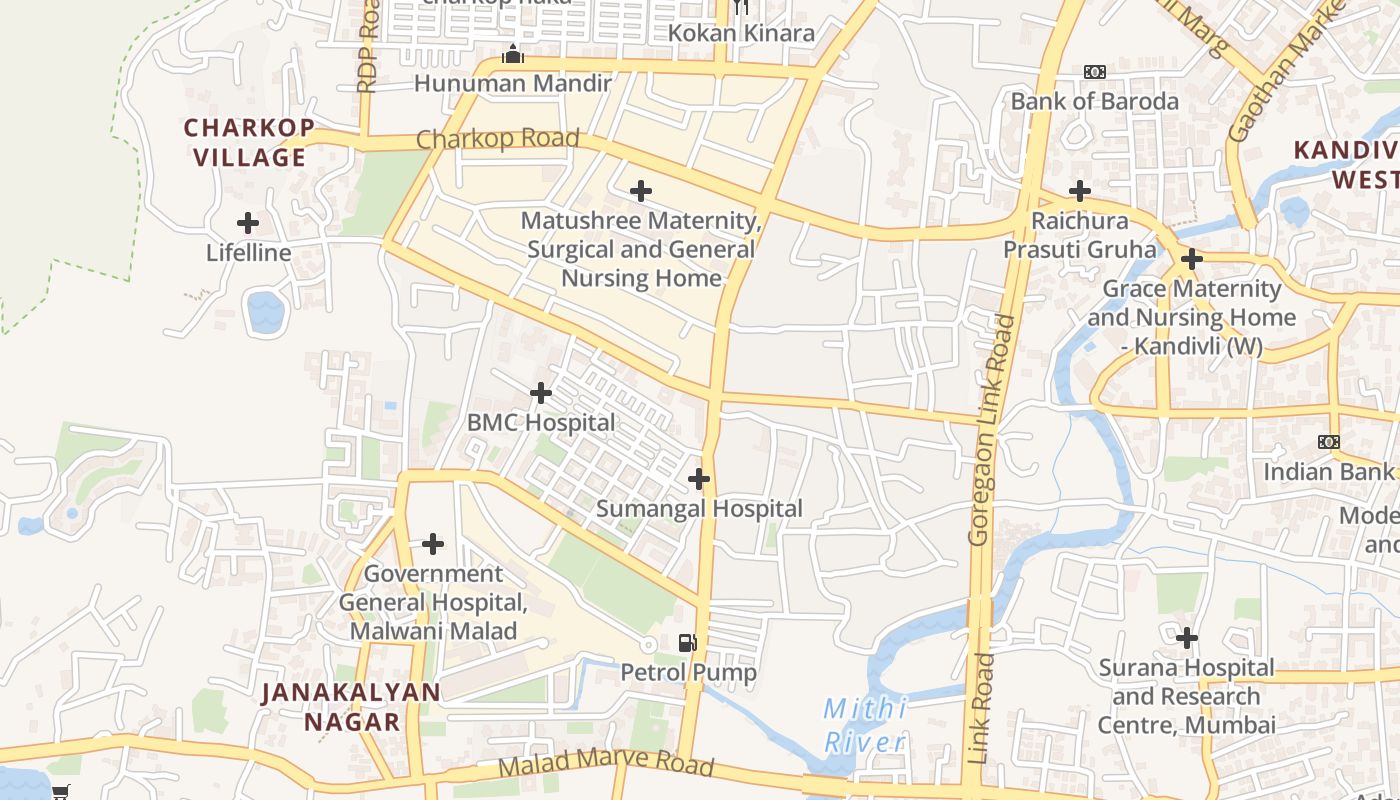Select the Matushree Maternity Nursing Home marker
1400x800 pixels.
pos(641,190)
